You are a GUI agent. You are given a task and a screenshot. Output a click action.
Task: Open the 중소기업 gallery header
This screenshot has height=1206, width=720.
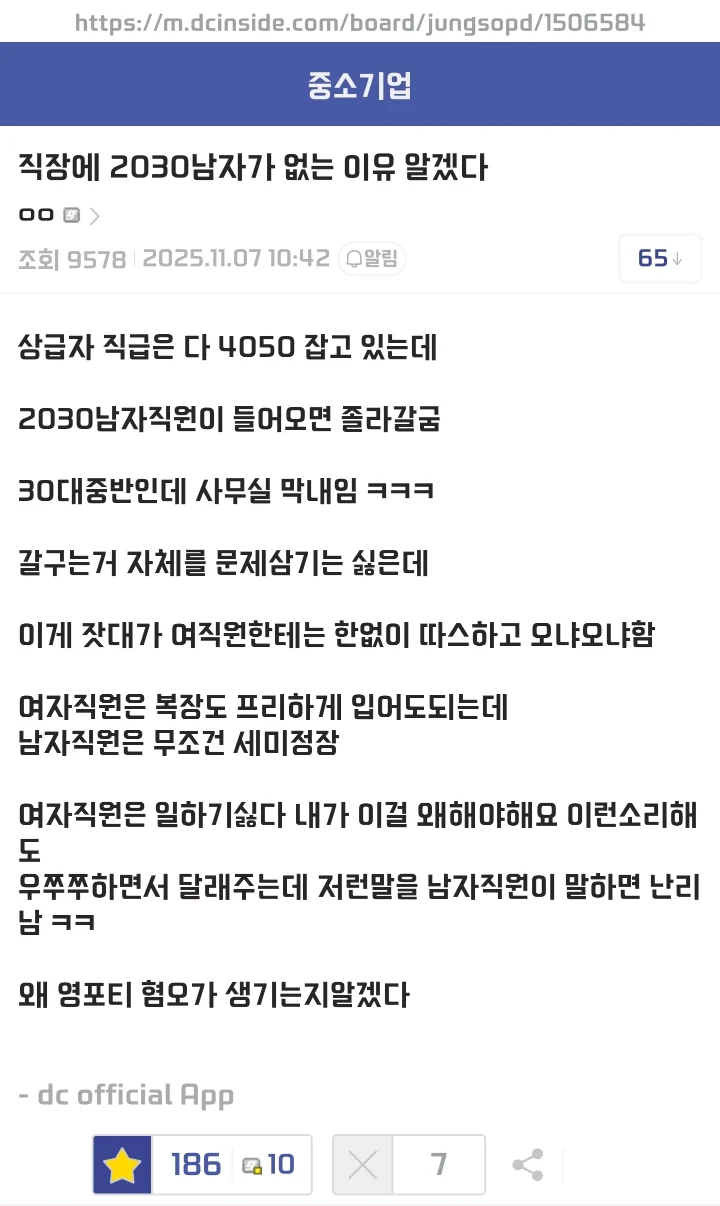click(360, 85)
